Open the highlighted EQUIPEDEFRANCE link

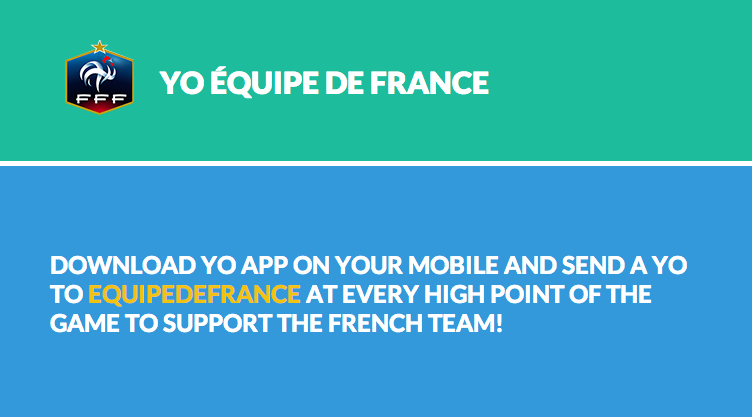(x=194, y=295)
